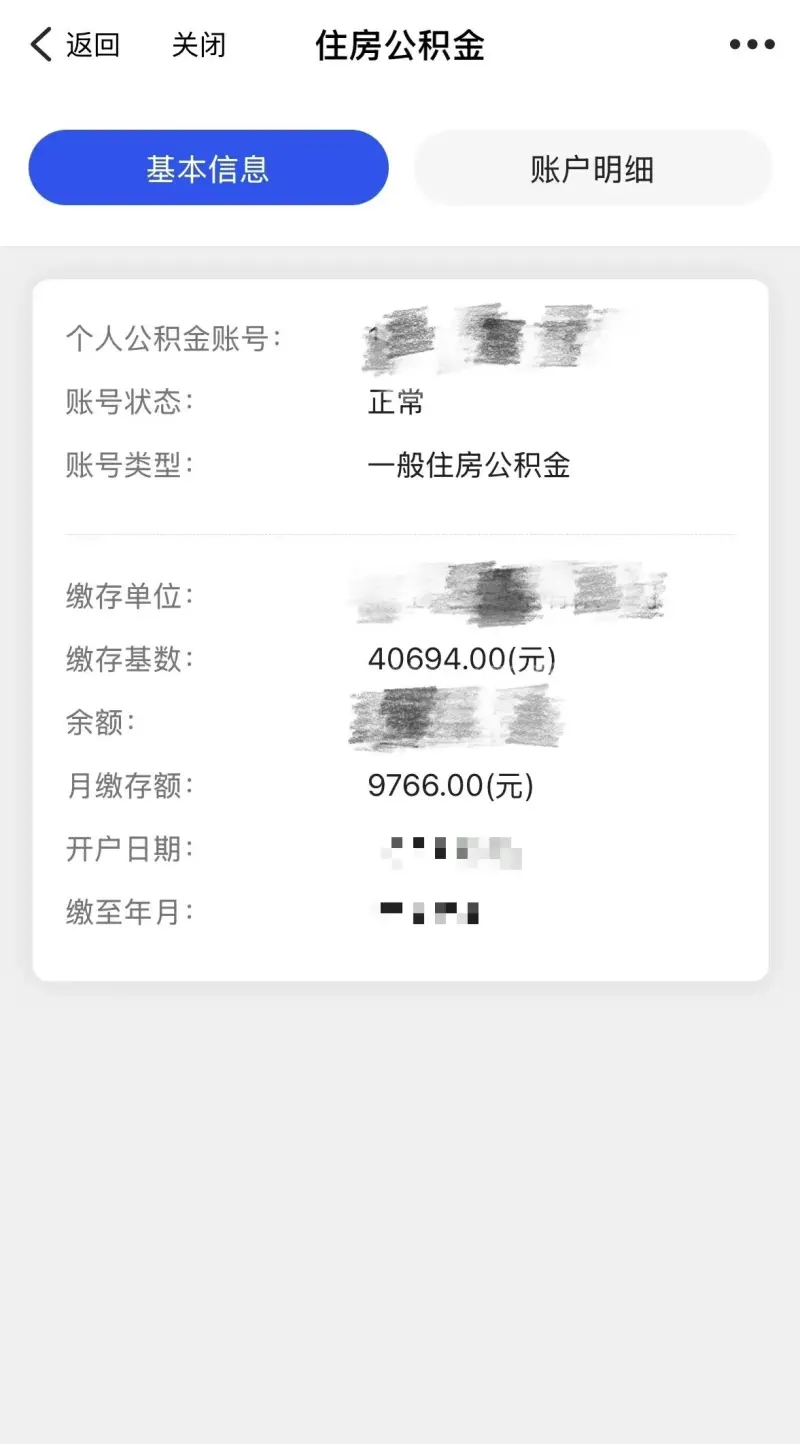Select the 基本信息 tab
This screenshot has height=1444, width=800.
tap(208, 168)
